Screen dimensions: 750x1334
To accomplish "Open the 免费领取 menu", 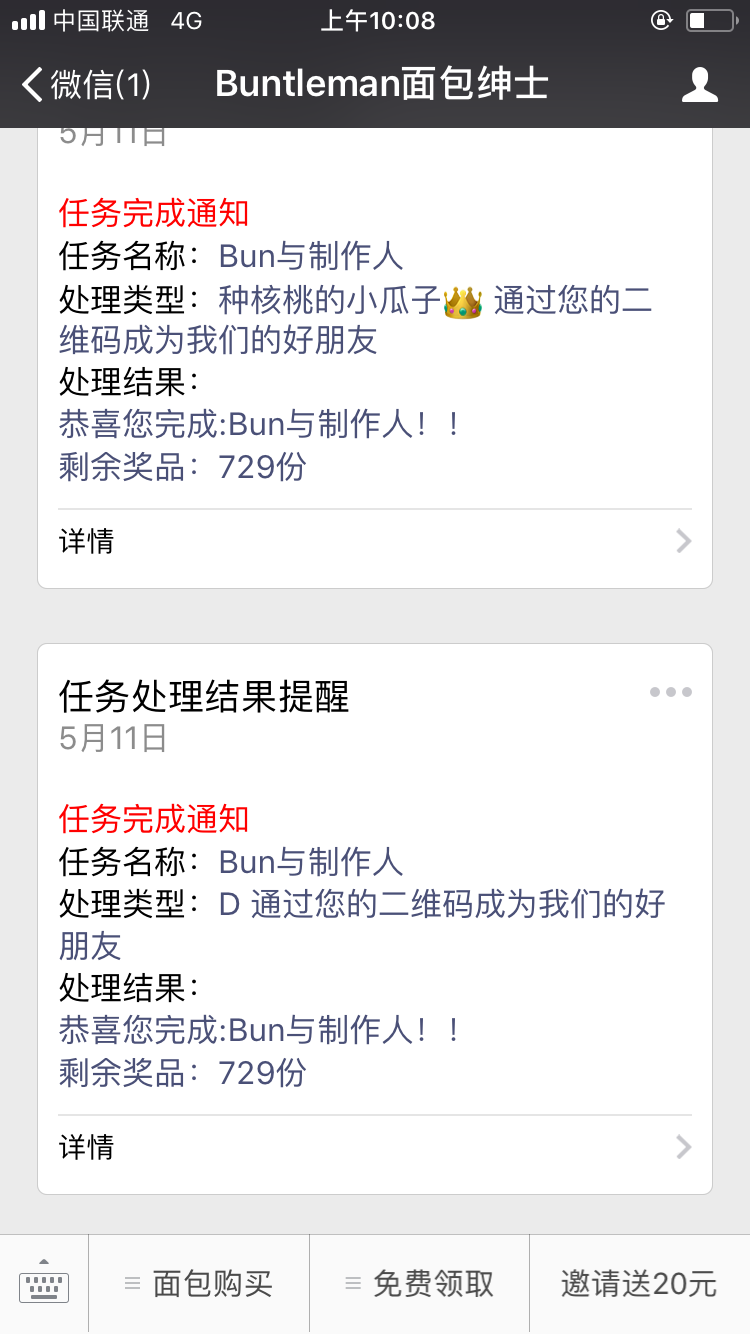I will [420, 1284].
